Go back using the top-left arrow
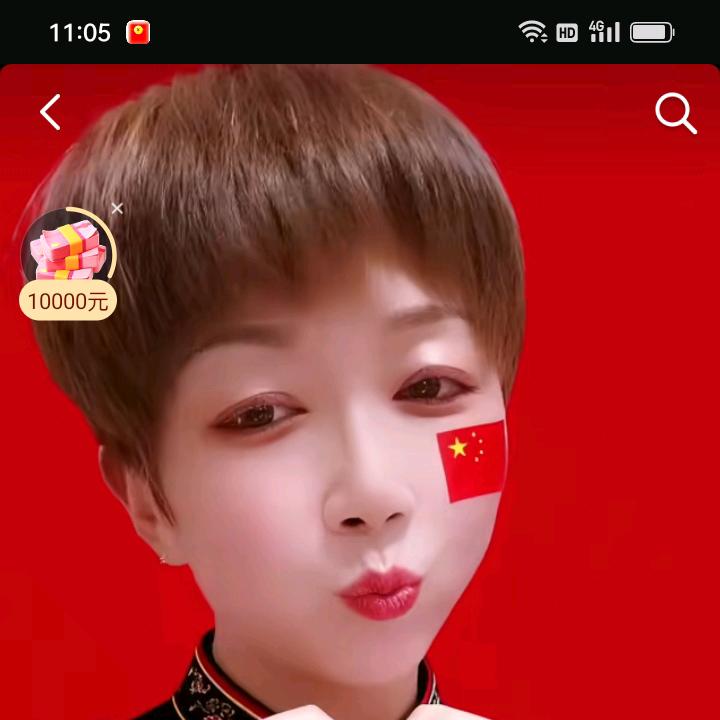This screenshot has width=720, height=720. (x=50, y=112)
